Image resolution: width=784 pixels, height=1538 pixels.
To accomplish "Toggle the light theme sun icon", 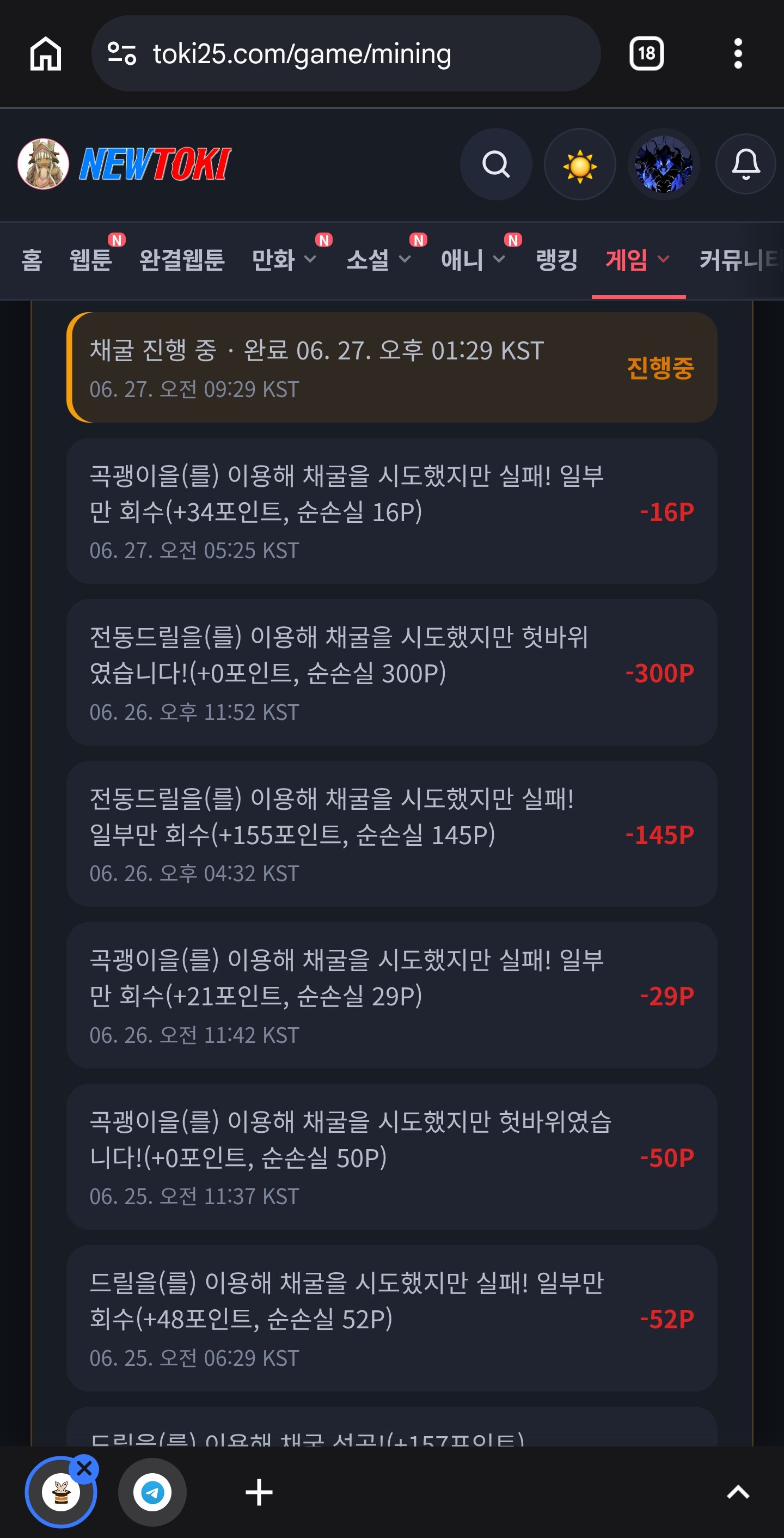I will (x=579, y=164).
